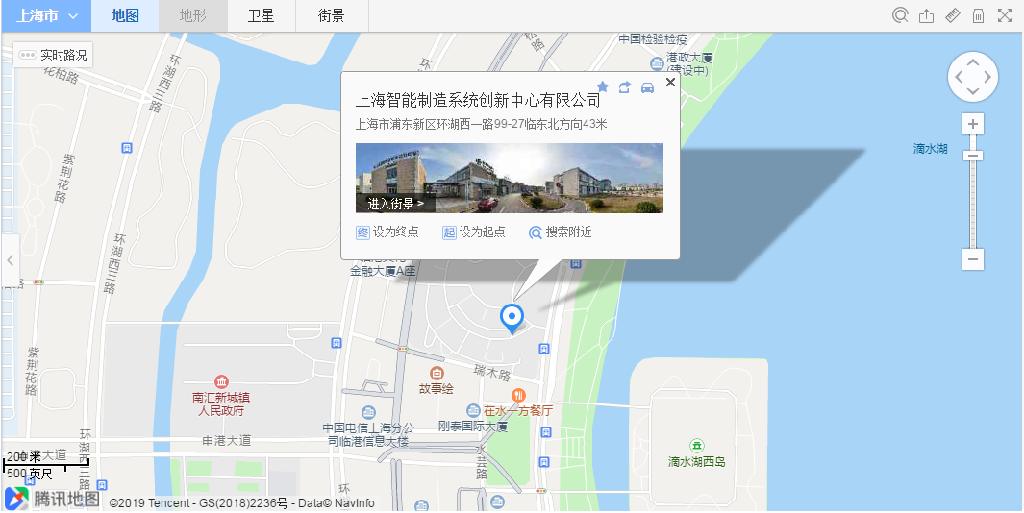Share this place from the popup
1024x513 pixels.
pyautogui.click(x=625, y=88)
